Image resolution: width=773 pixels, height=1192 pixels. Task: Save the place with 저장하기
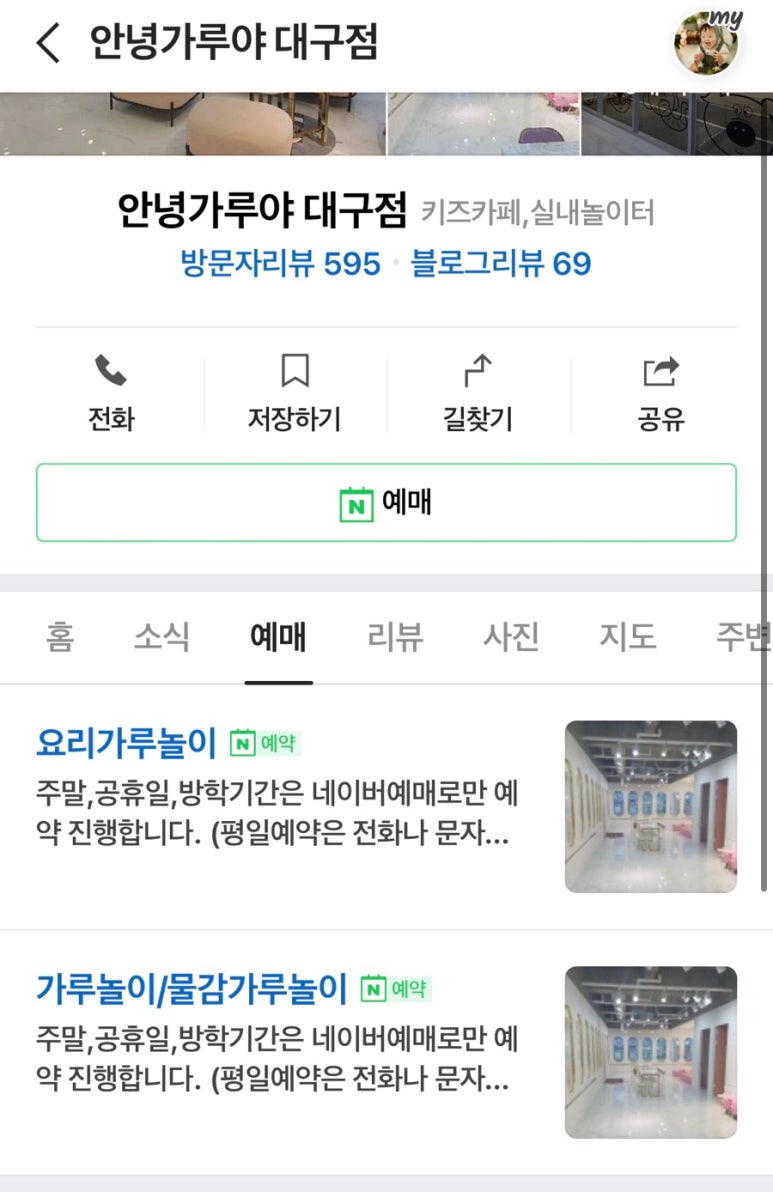click(x=294, y=393)
